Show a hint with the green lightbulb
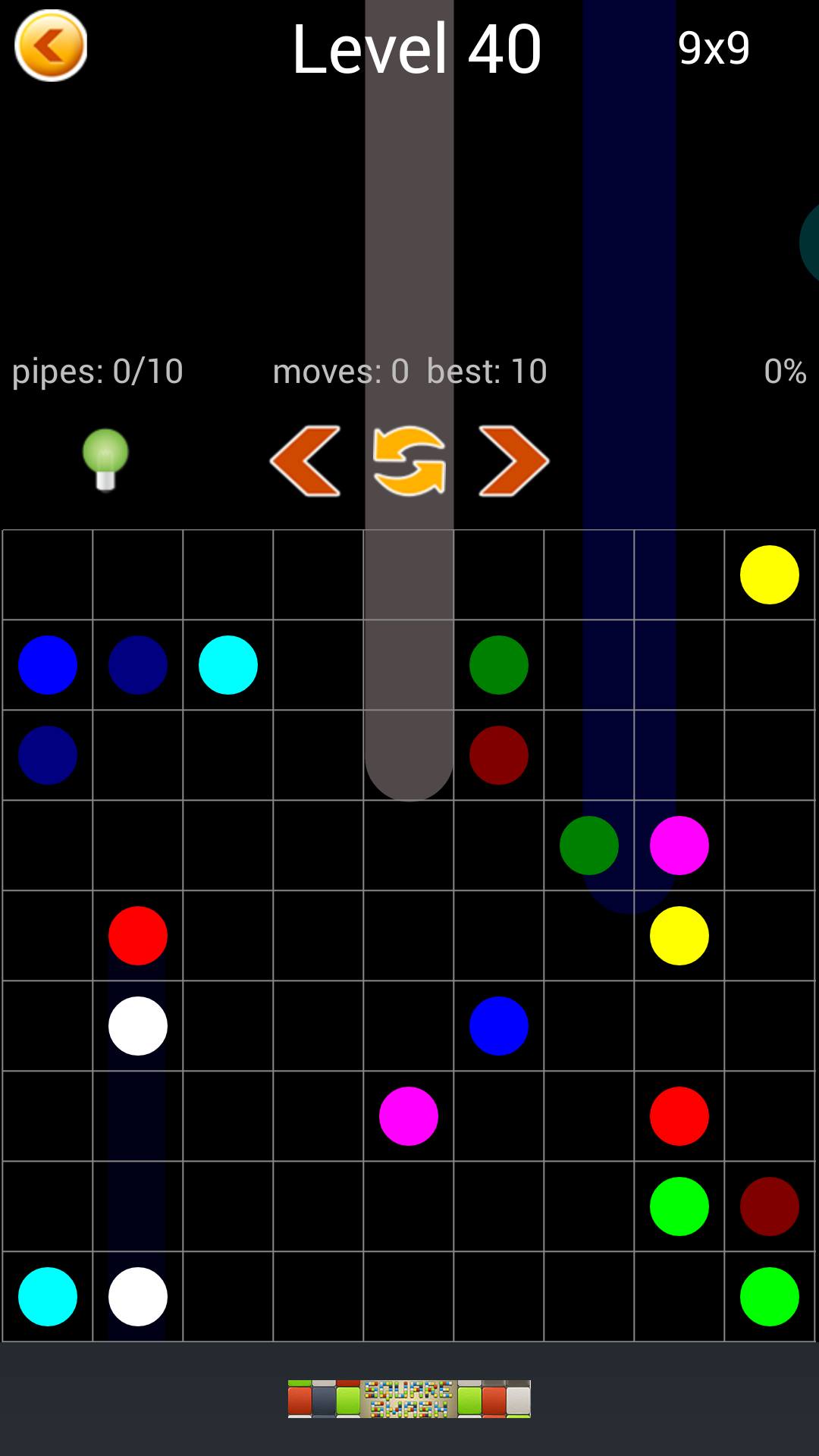Viewport: 819px width, 1456px height. point(105,460)
